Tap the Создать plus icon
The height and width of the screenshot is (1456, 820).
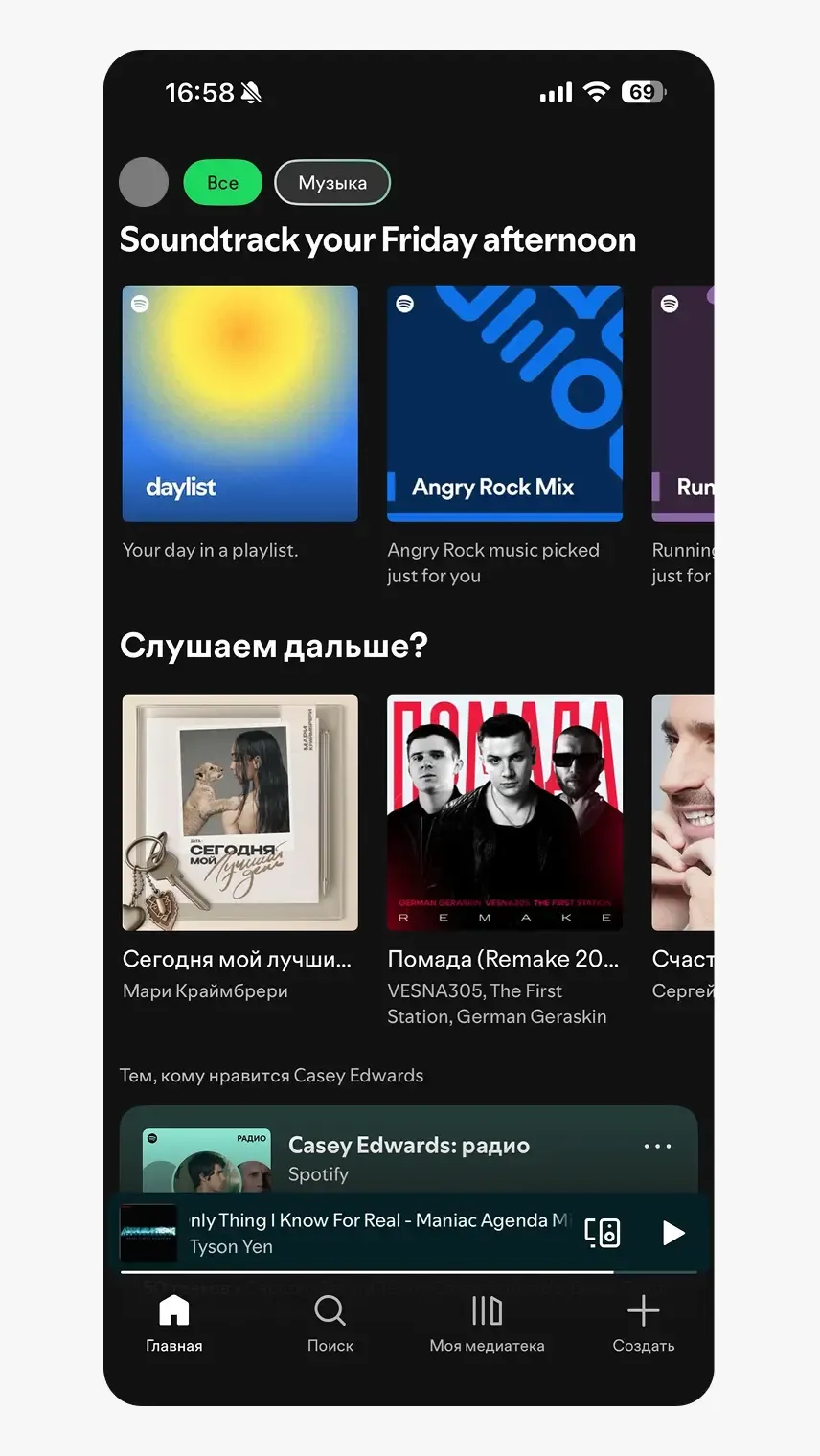coord(643,1310)
